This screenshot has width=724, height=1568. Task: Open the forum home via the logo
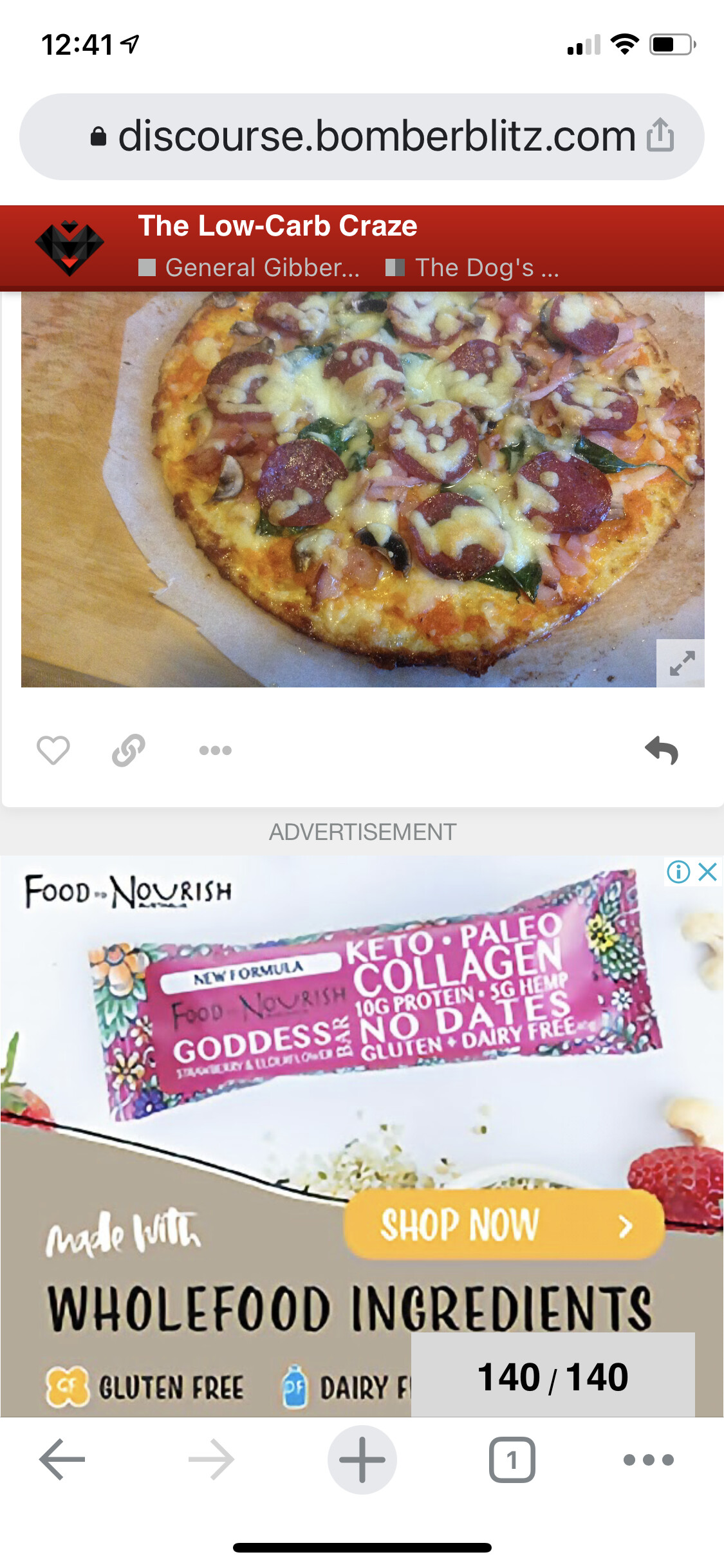coord(70,248)
